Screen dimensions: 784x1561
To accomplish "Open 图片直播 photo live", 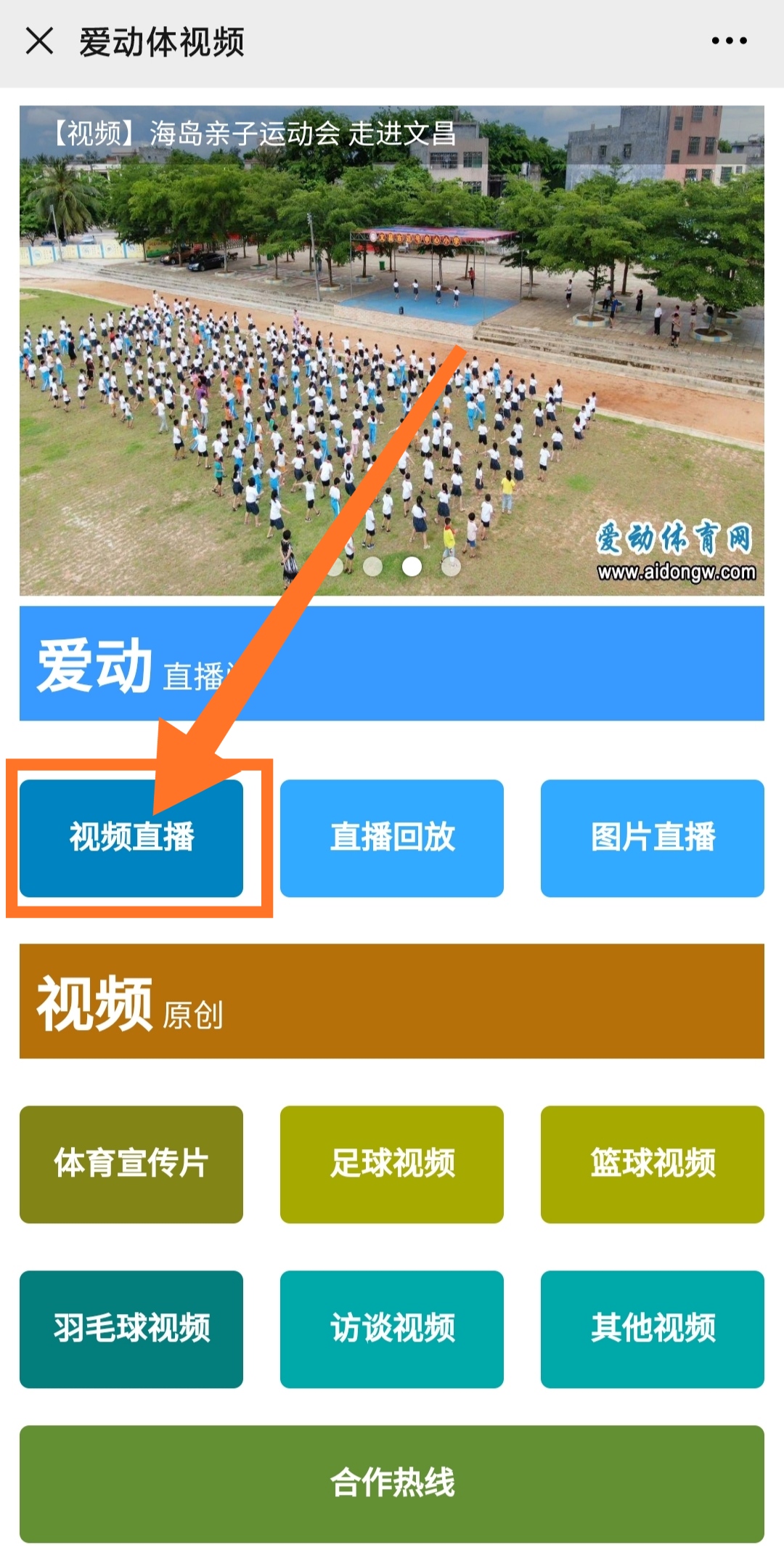I will [x=652, y=838].
